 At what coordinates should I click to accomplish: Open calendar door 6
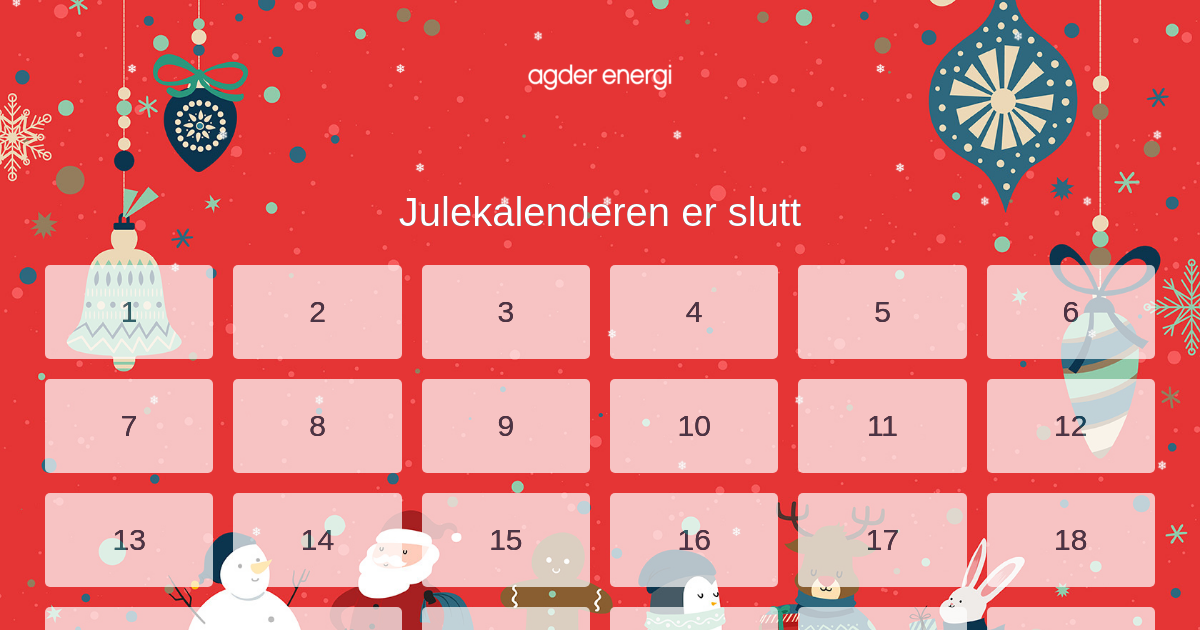tap(1070, 312)
